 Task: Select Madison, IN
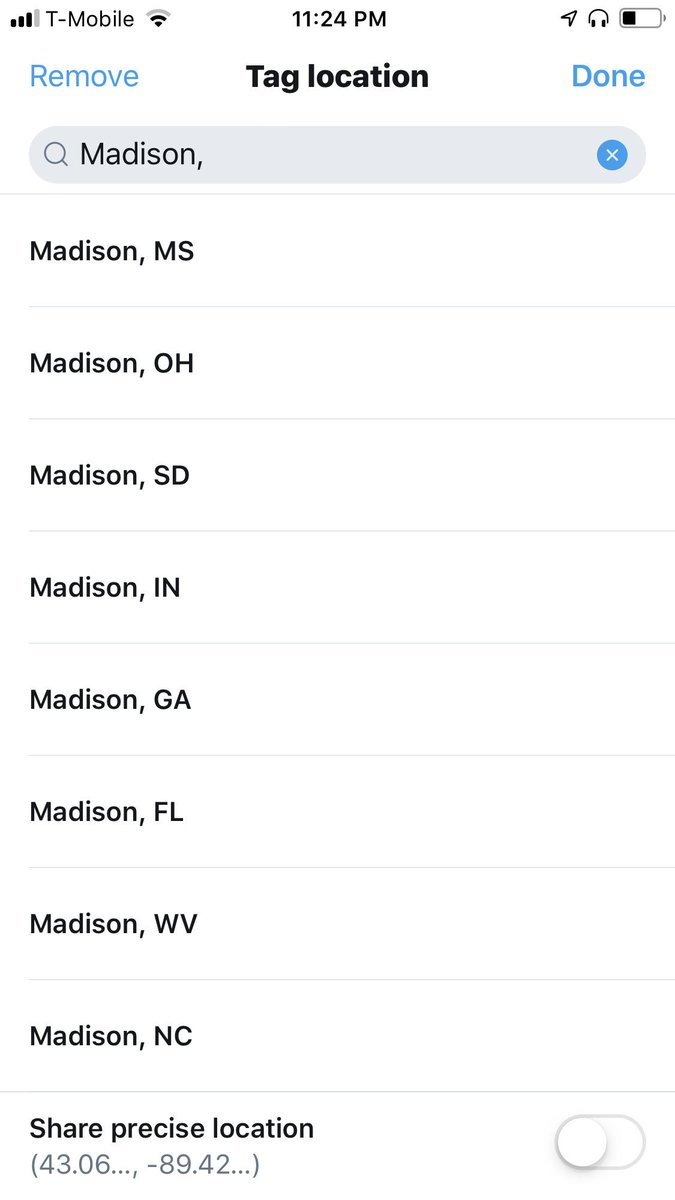[337, 587]
